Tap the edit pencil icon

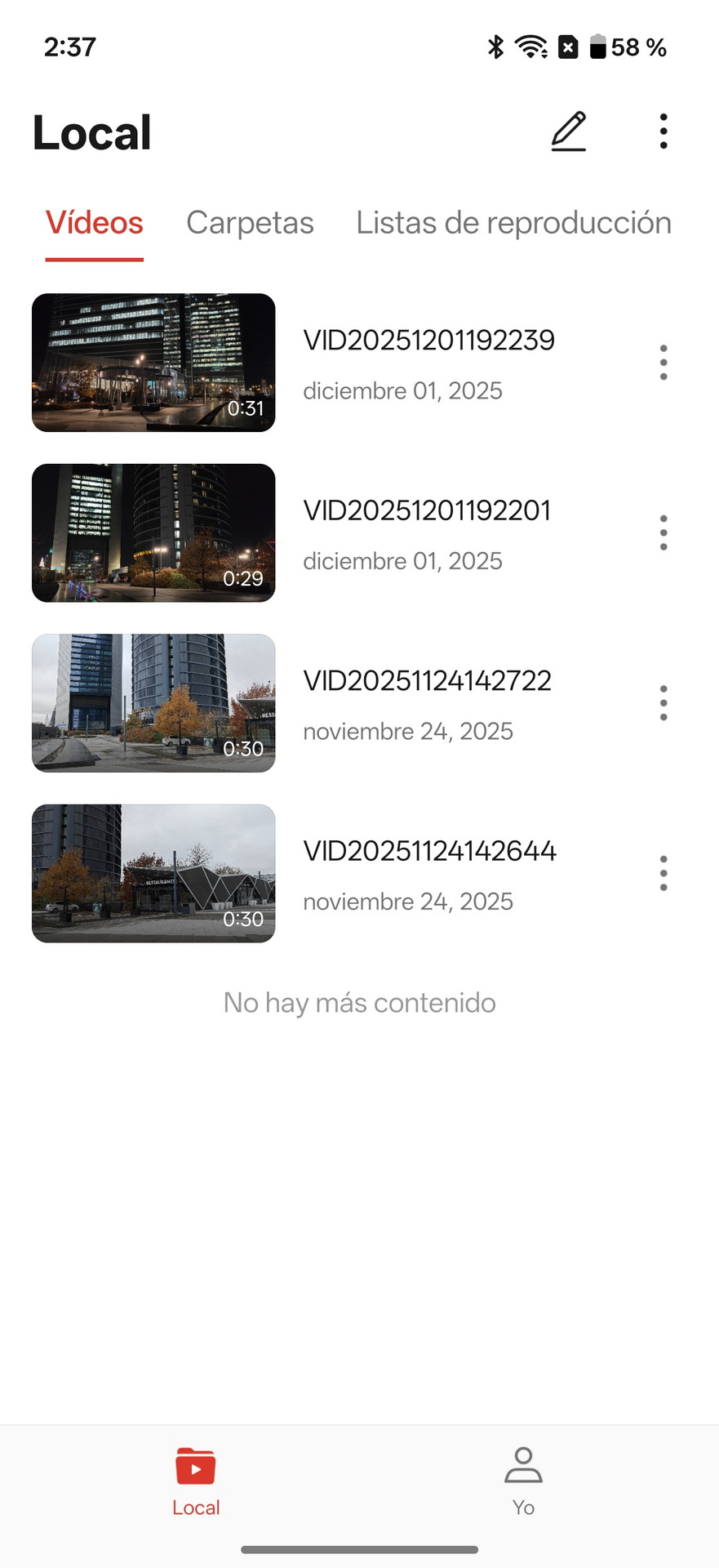[569, 131]
